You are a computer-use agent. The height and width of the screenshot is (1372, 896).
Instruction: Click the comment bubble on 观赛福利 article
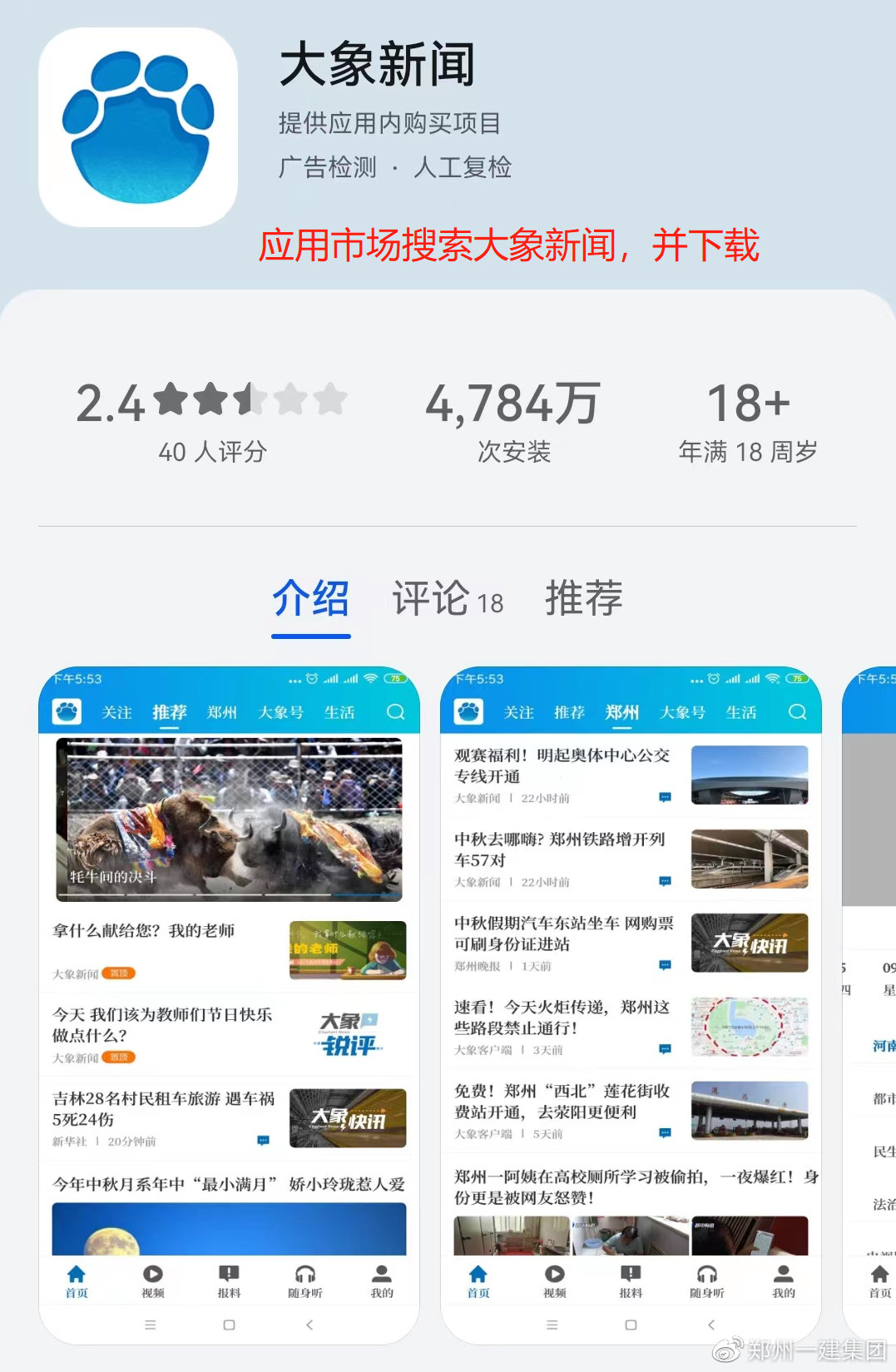coord(664,799)
